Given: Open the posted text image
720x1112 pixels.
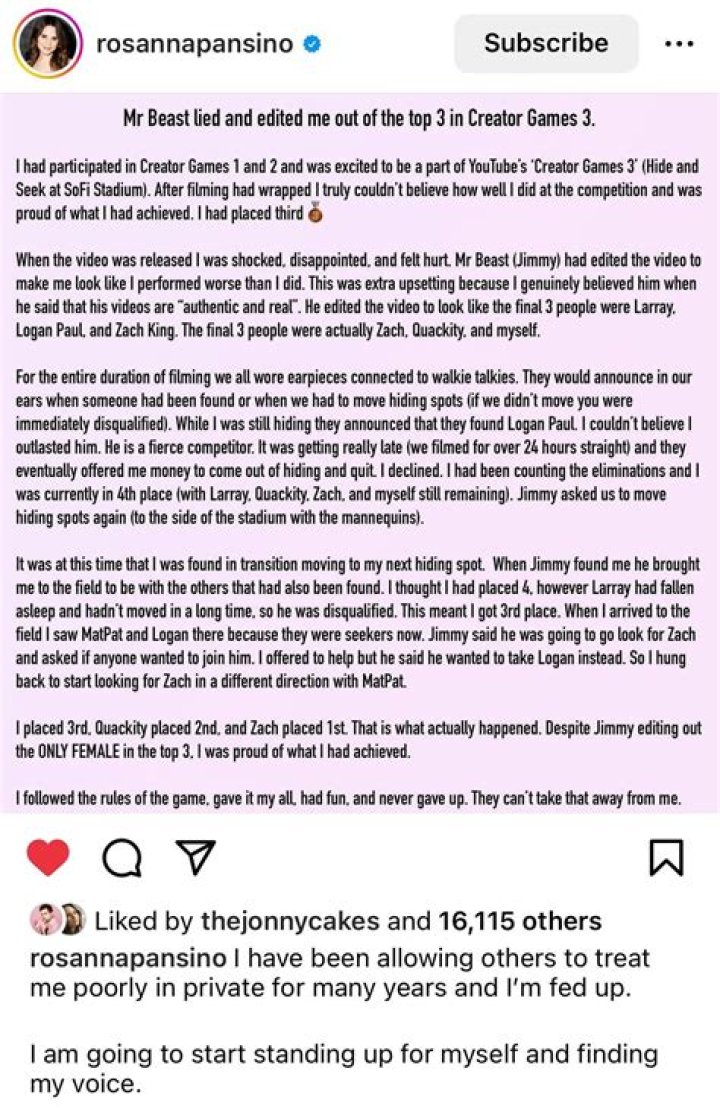Looking at the screenshot, I should pyautogui.click(x=360, y=450).
